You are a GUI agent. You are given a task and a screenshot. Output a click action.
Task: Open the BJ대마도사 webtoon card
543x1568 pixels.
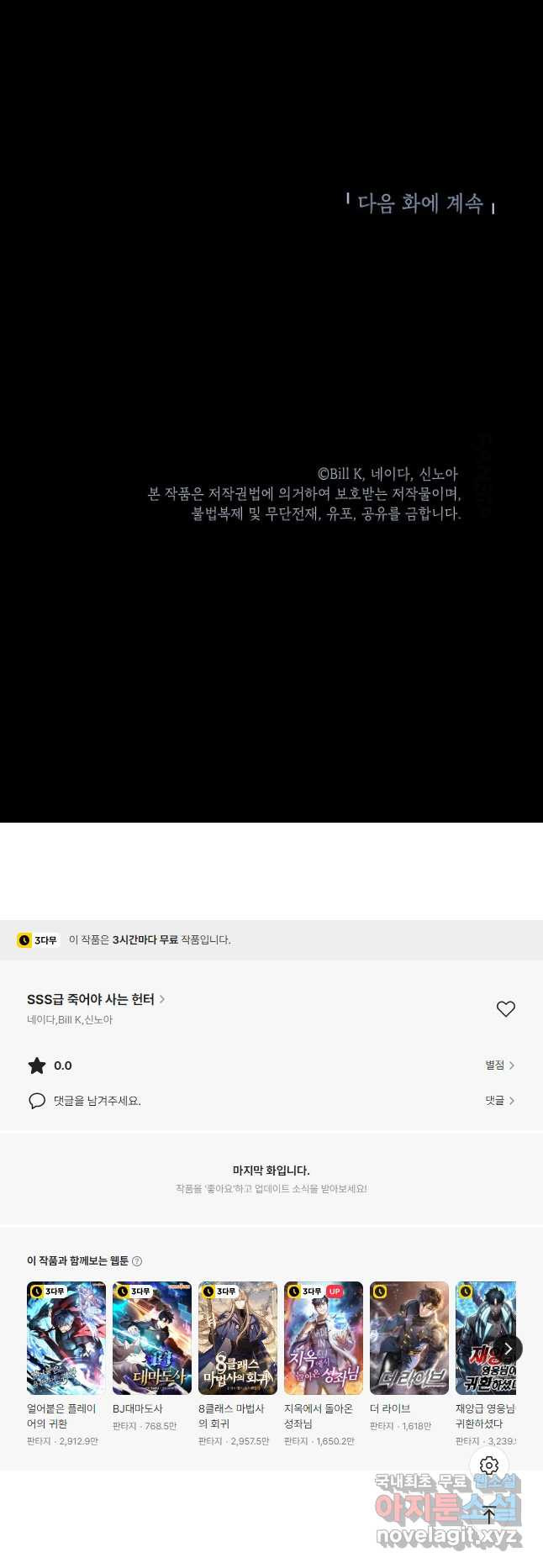(152, 1338)
